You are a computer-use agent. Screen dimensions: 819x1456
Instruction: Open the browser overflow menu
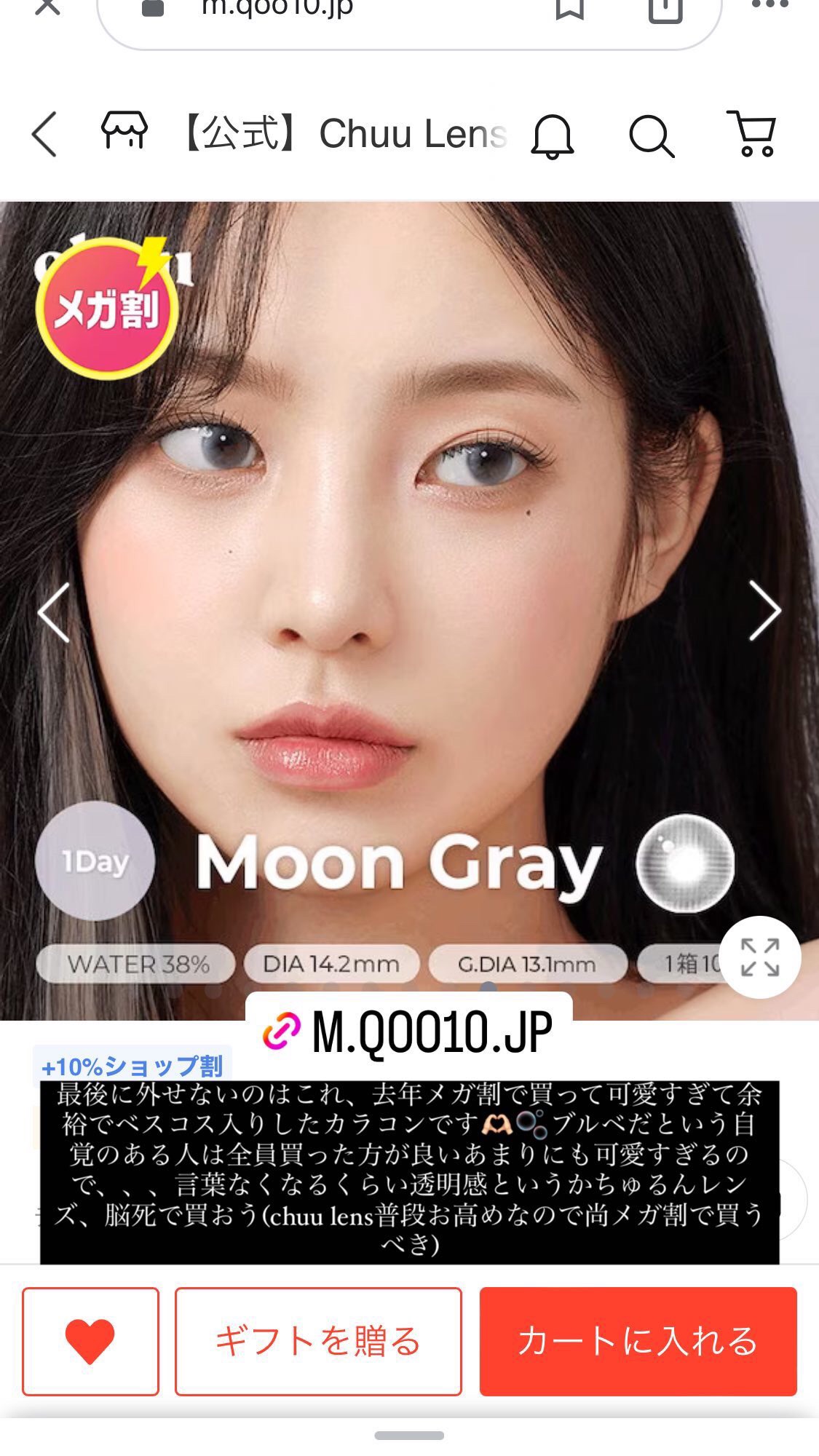769,6
